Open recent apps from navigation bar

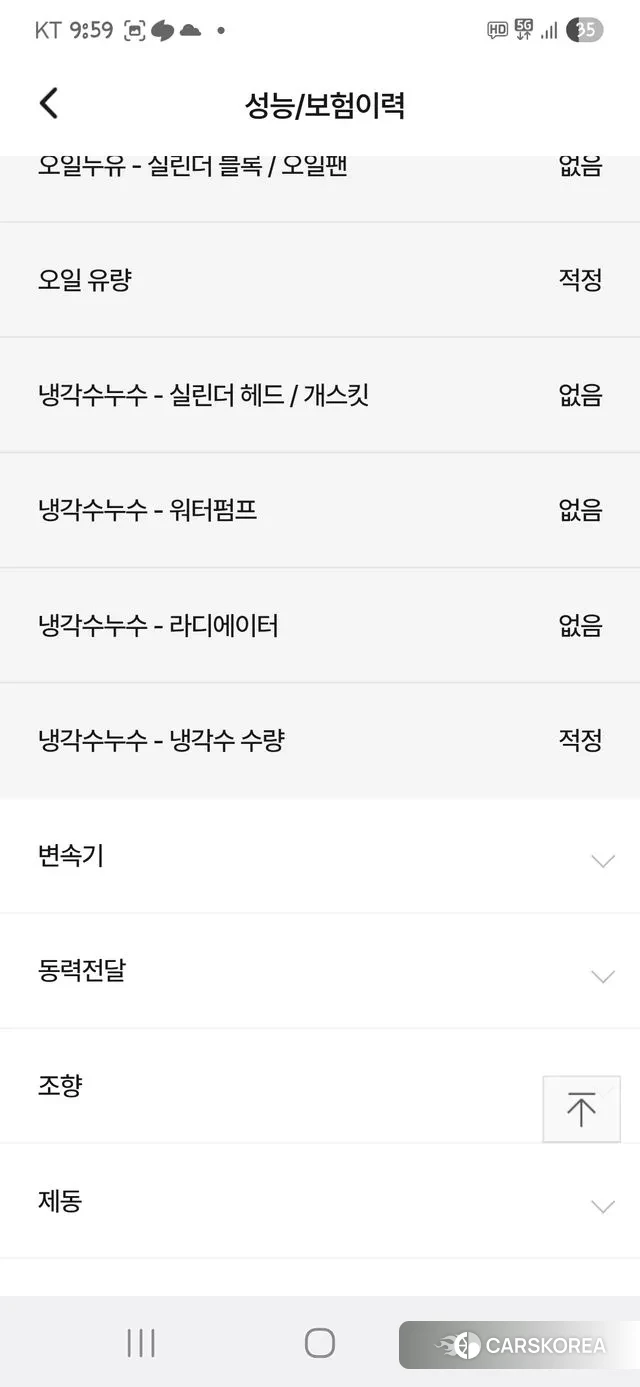(141, 1343)
